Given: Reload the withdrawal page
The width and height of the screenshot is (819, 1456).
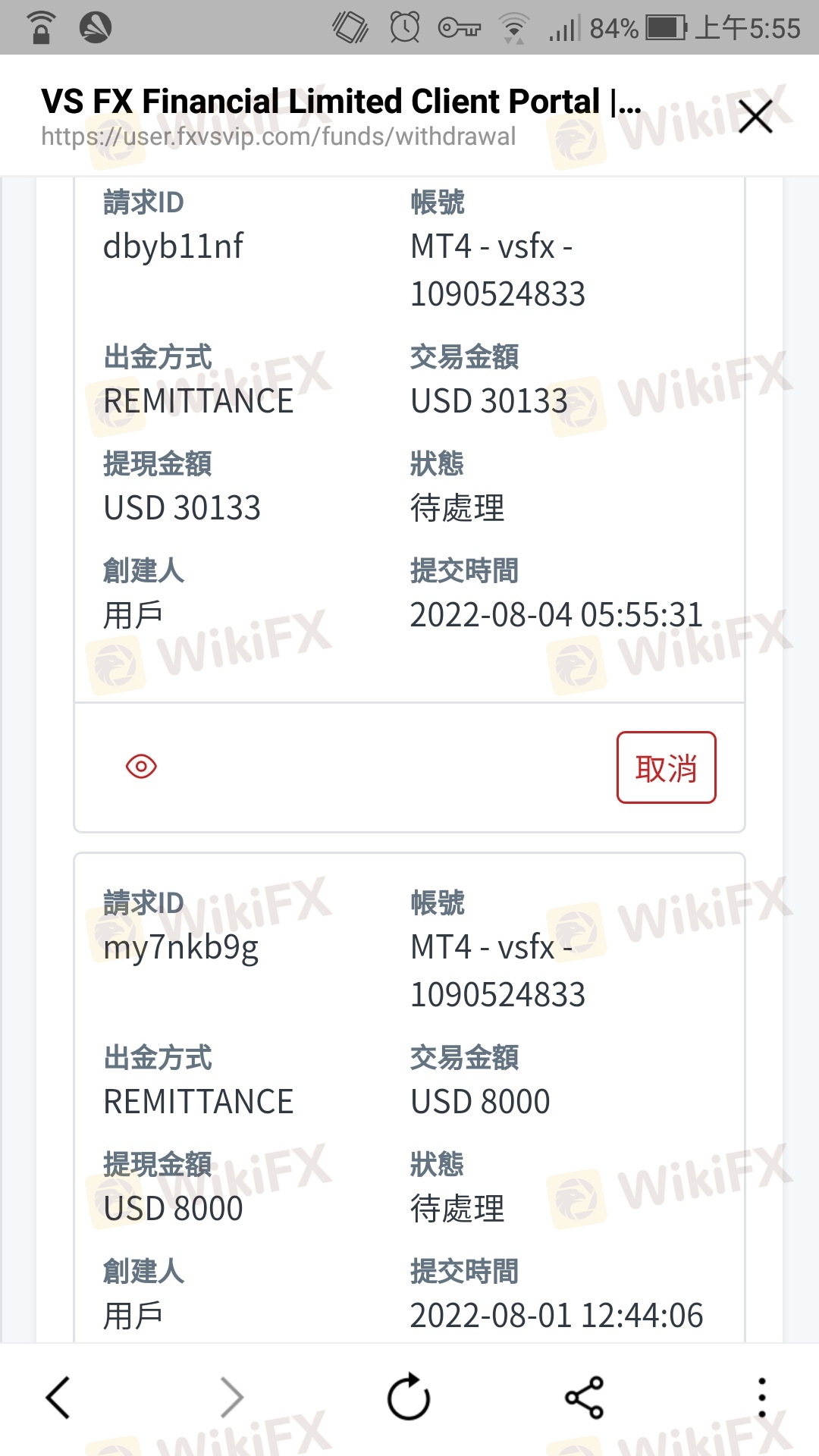Looking at the screenshot, I should click(409, 1397).
